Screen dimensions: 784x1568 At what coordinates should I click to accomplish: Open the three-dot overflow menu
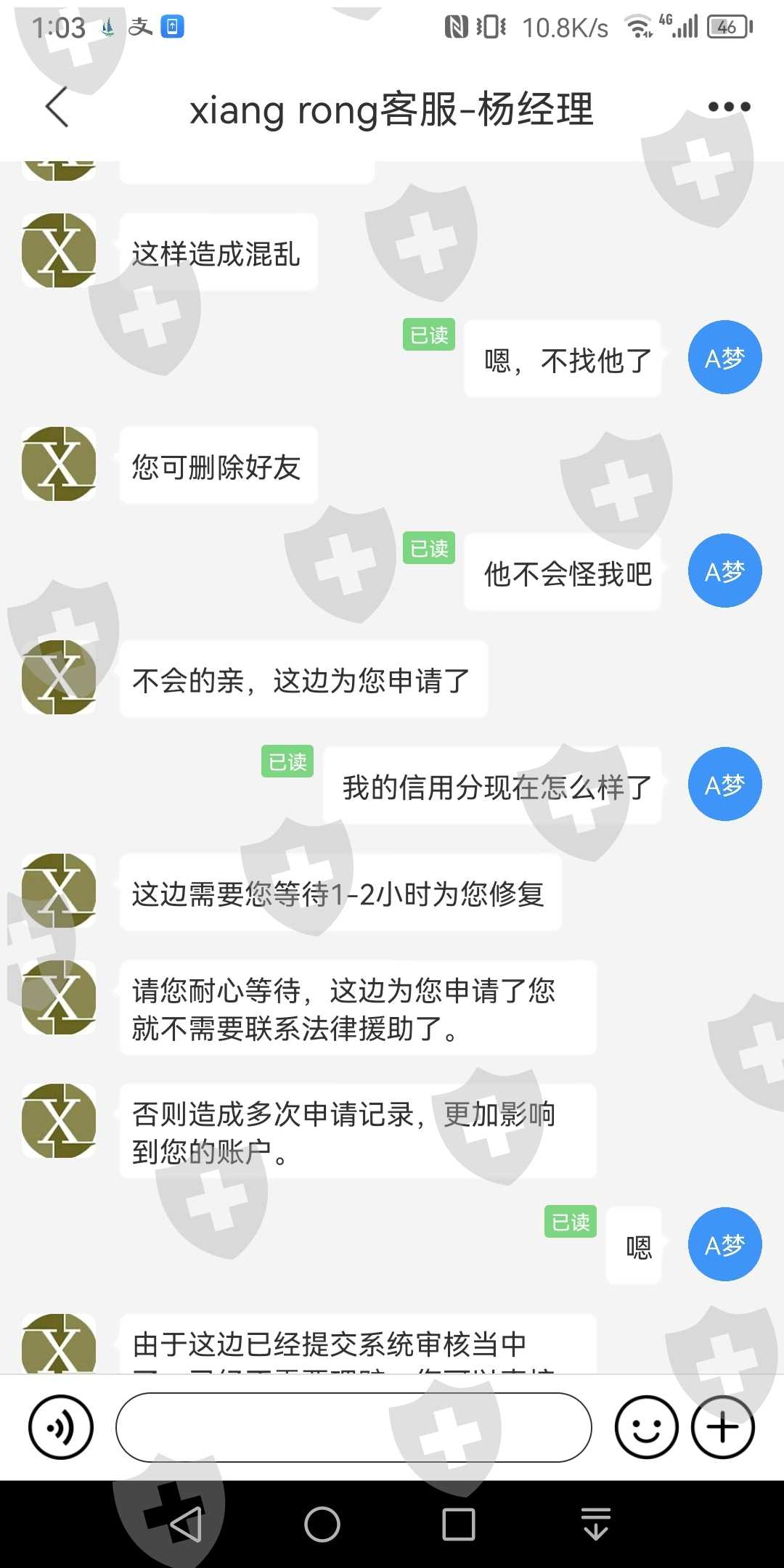click(x=729, y=107)
